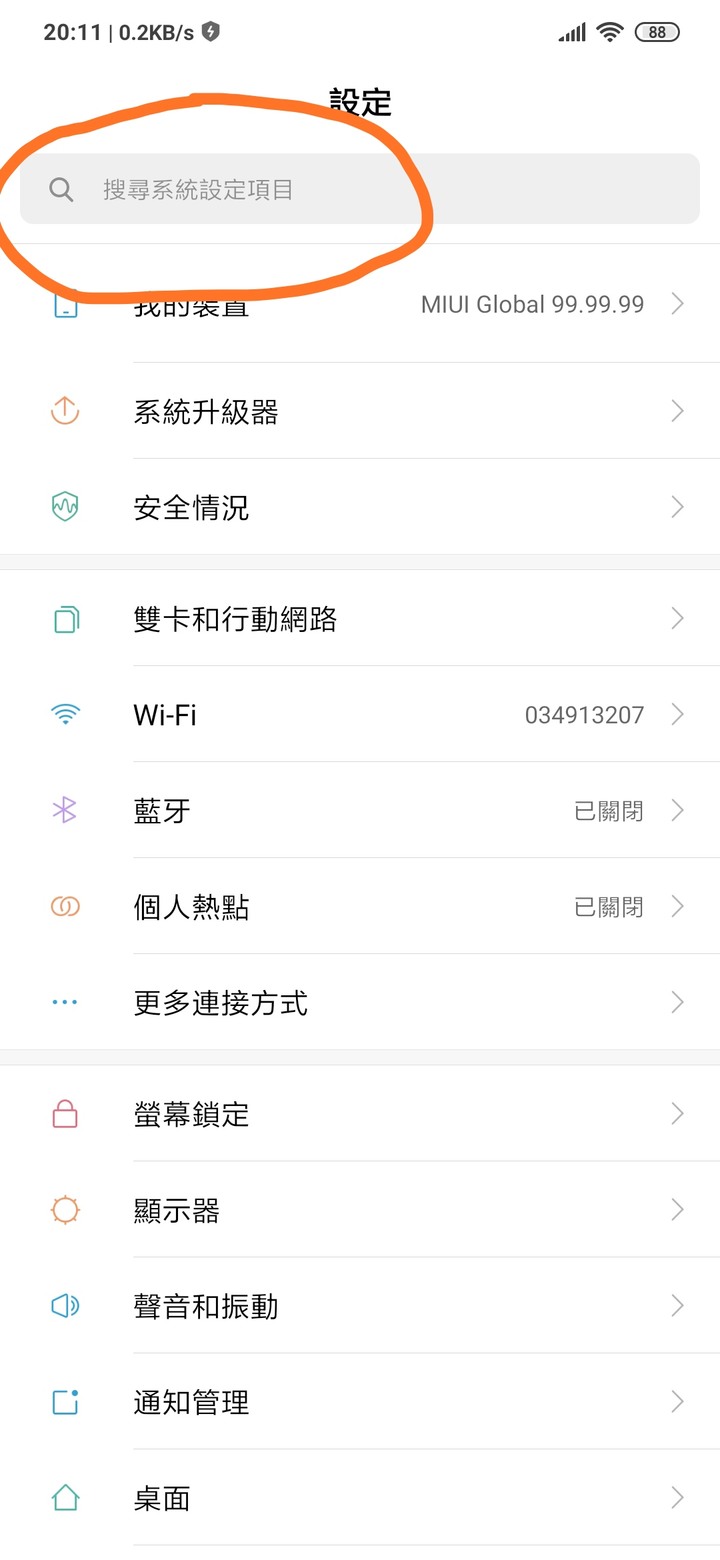Open 安全情況
This screenshot has width=720, height=1560.
[360, 508]
